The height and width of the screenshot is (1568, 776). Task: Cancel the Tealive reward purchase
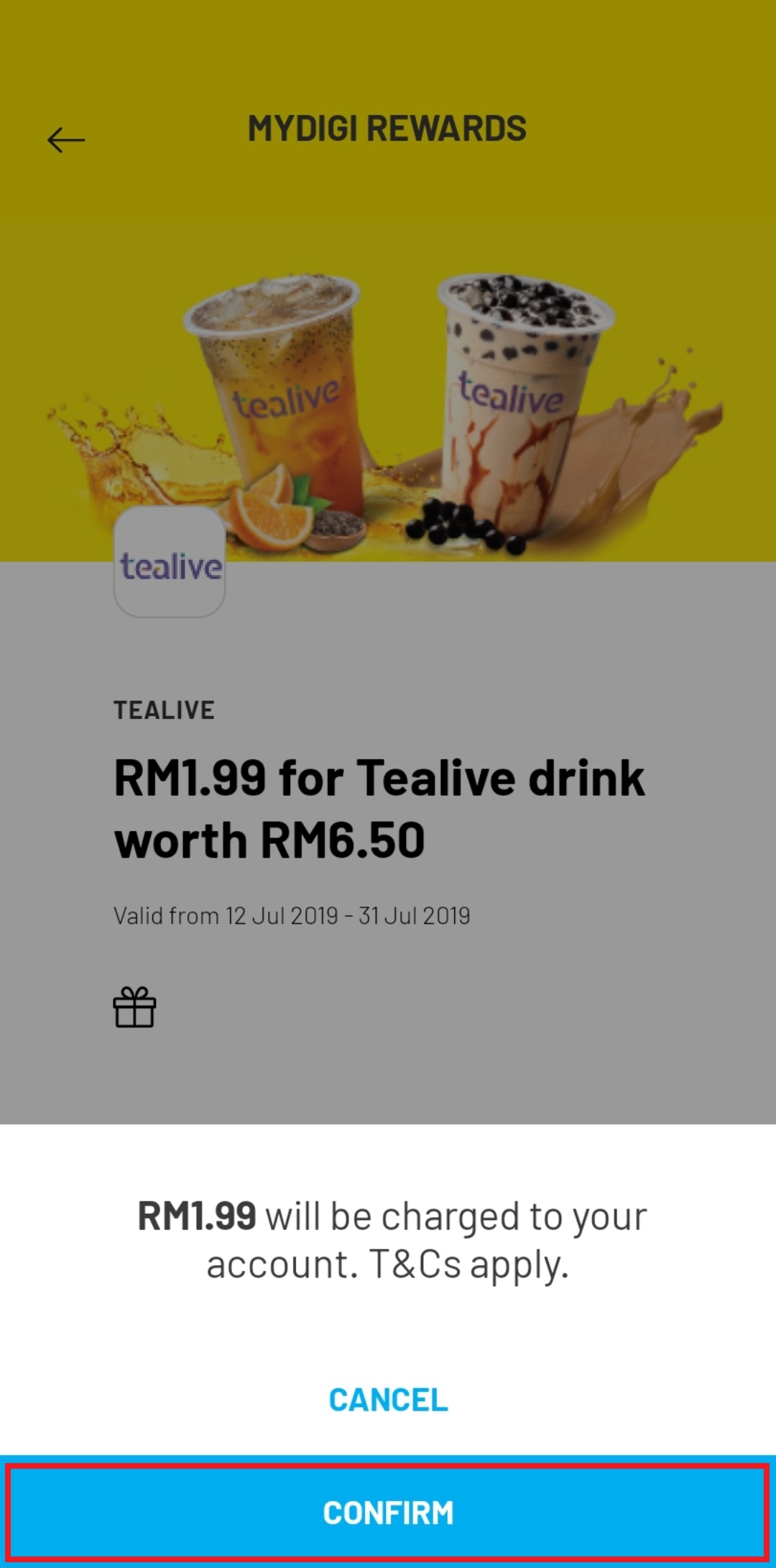tap(388, 1400)
